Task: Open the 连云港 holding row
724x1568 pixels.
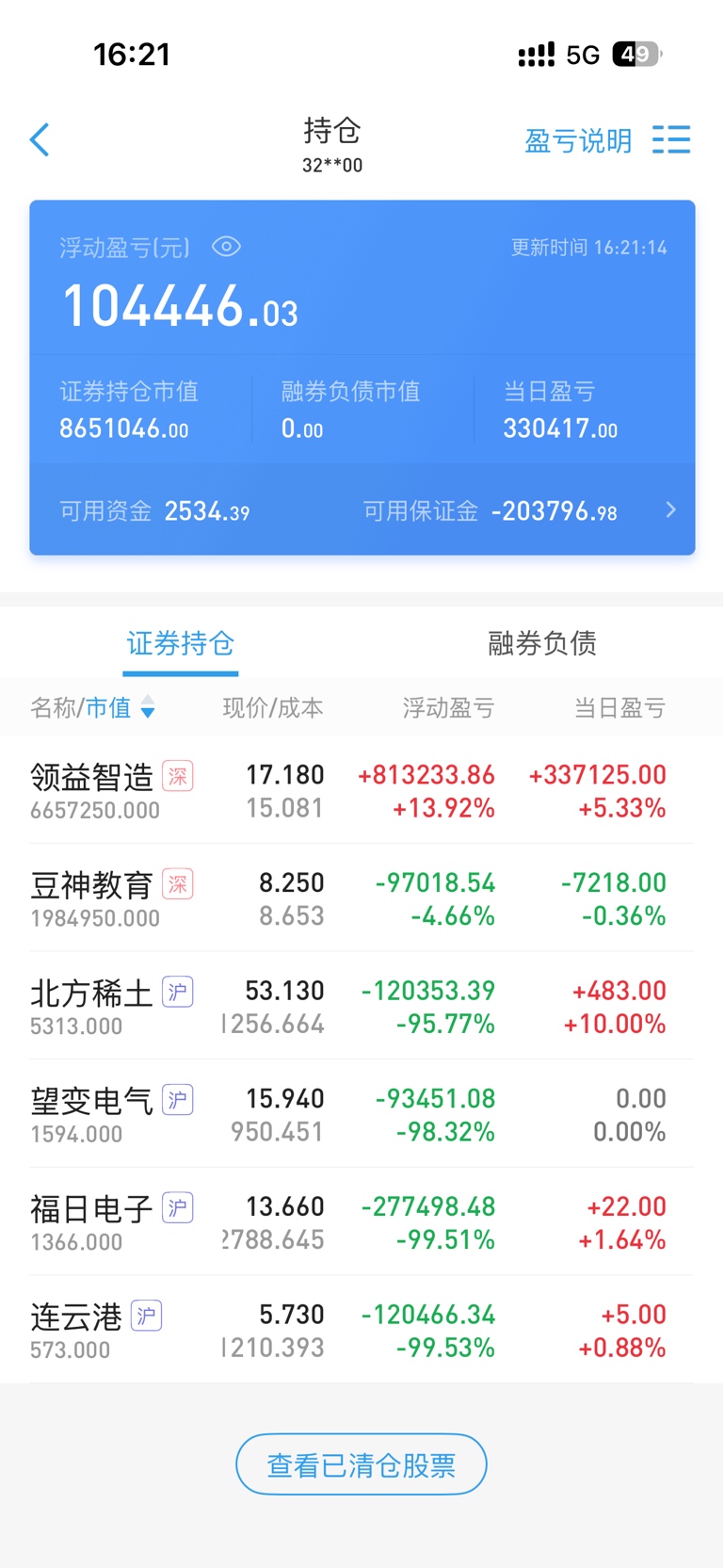Action: click(x=362, y=1330)
